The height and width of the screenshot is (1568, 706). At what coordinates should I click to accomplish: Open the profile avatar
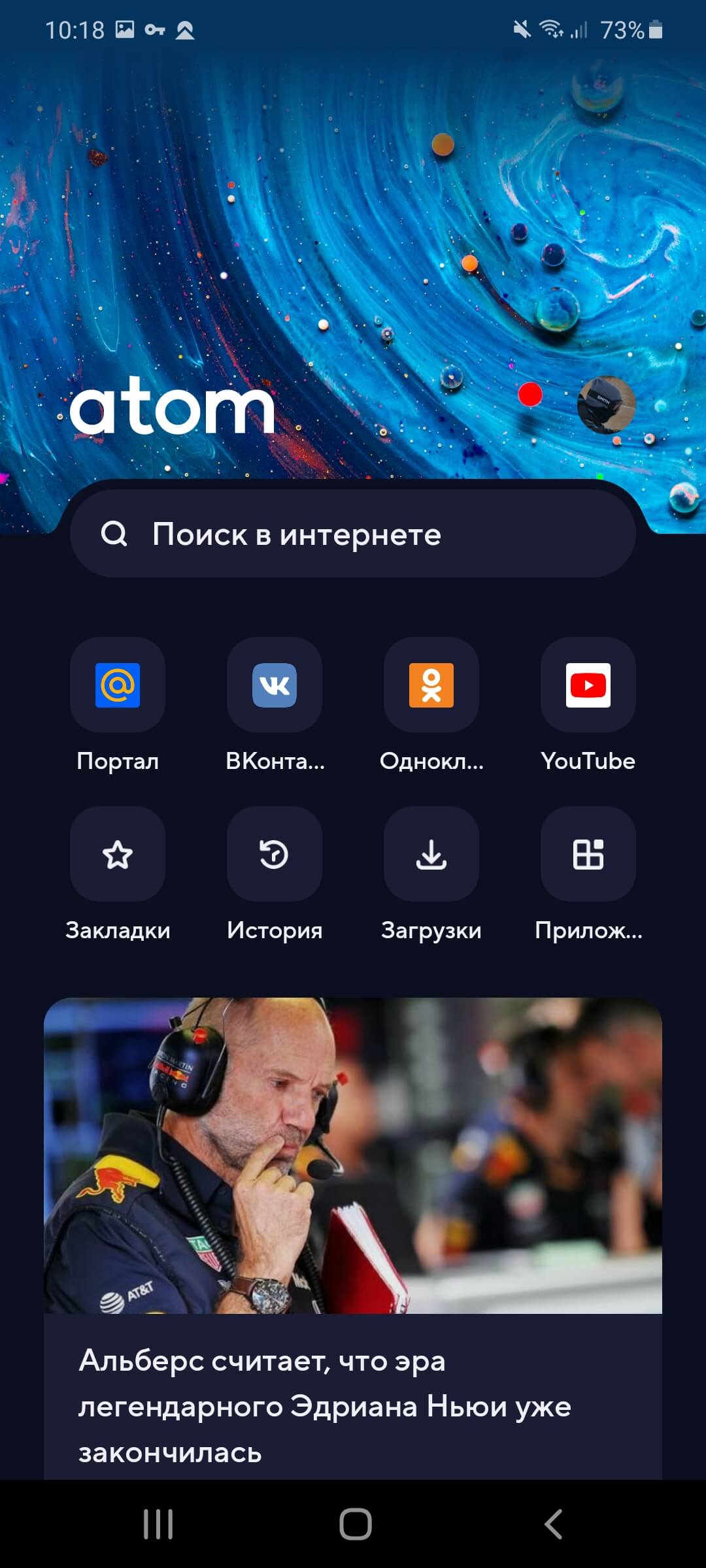point(606,405)
